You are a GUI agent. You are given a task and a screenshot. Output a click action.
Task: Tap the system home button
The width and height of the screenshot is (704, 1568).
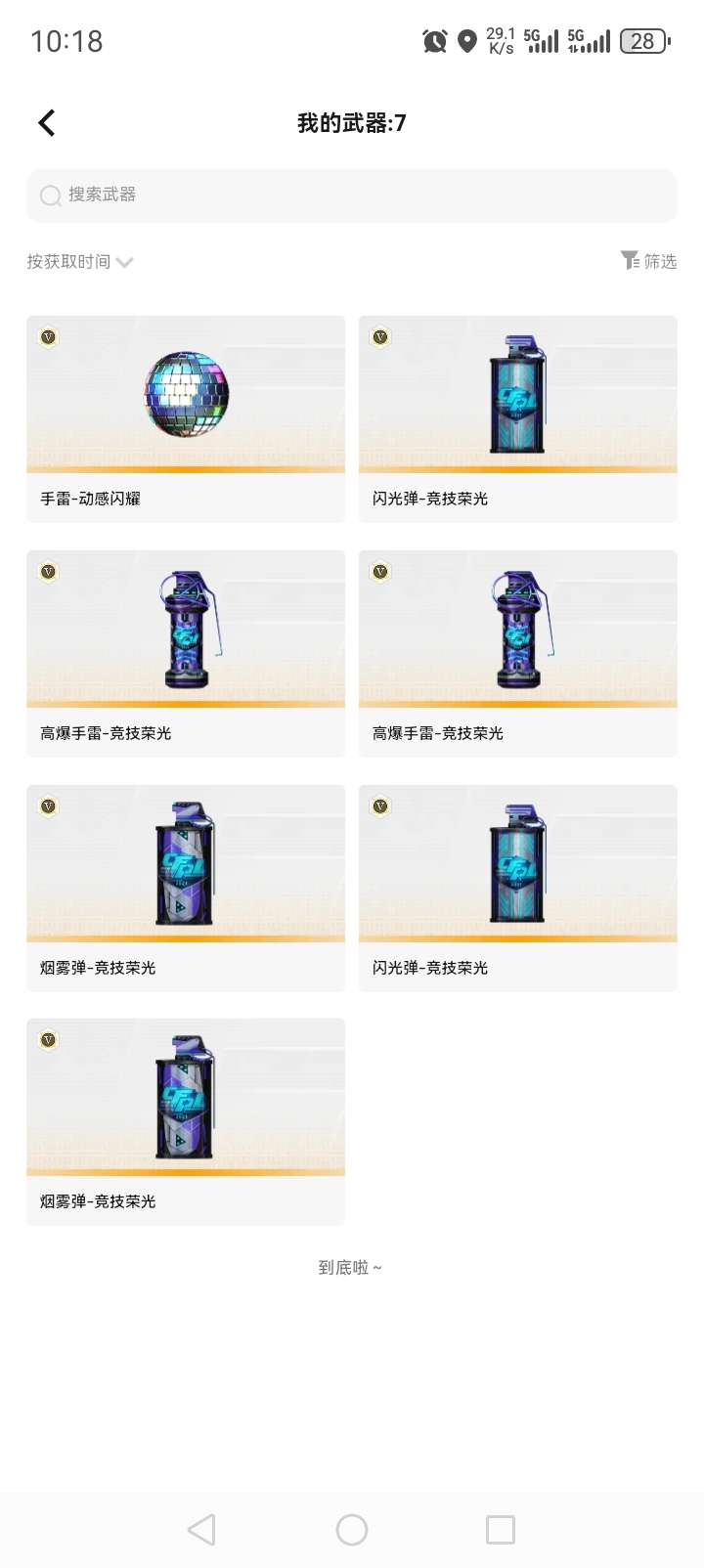[352, 1530]
